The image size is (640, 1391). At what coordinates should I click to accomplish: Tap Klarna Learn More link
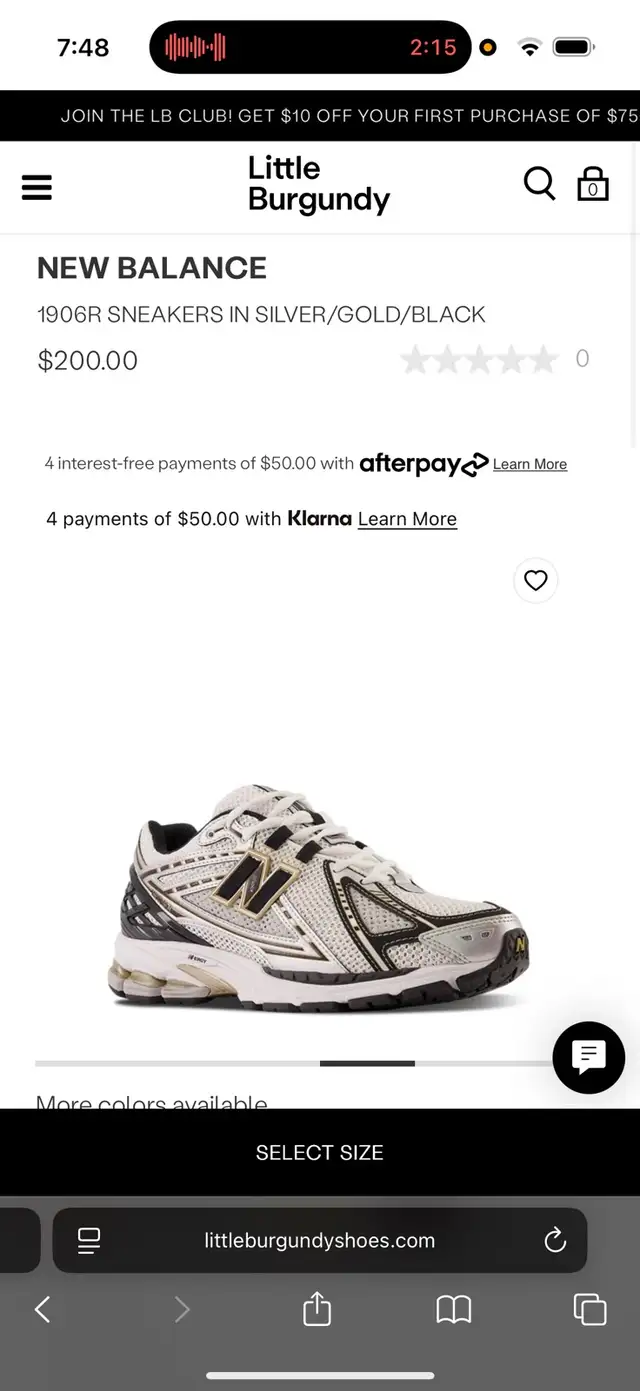click(407, 519)
